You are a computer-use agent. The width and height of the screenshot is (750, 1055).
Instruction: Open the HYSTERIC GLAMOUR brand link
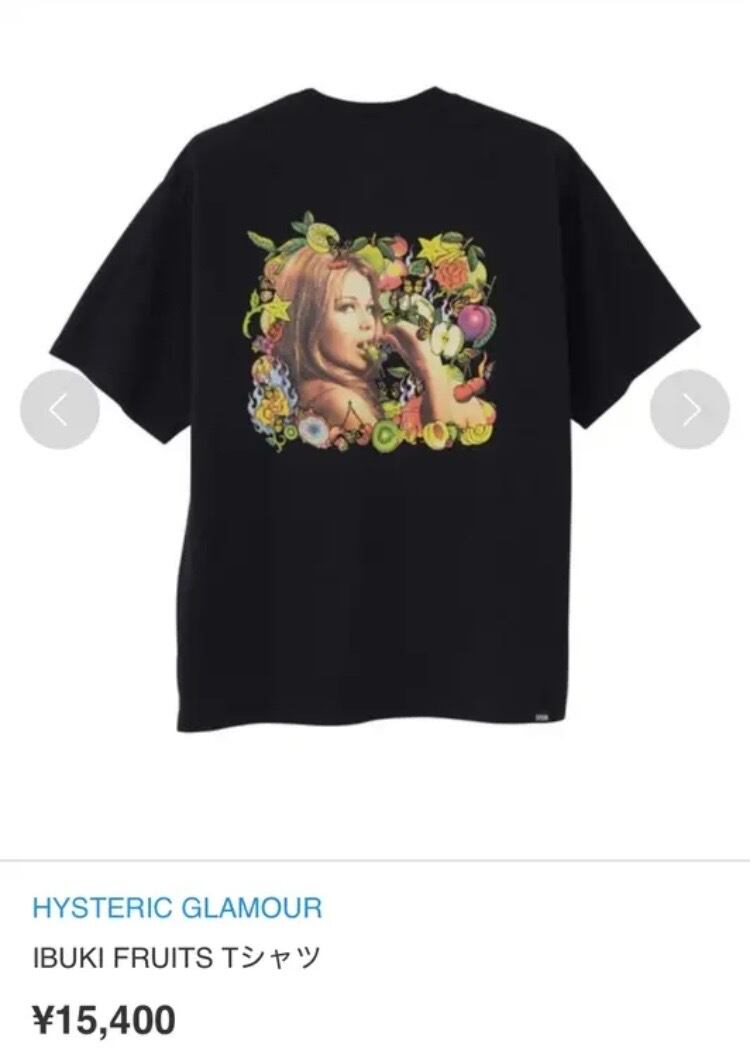(177, 908)
